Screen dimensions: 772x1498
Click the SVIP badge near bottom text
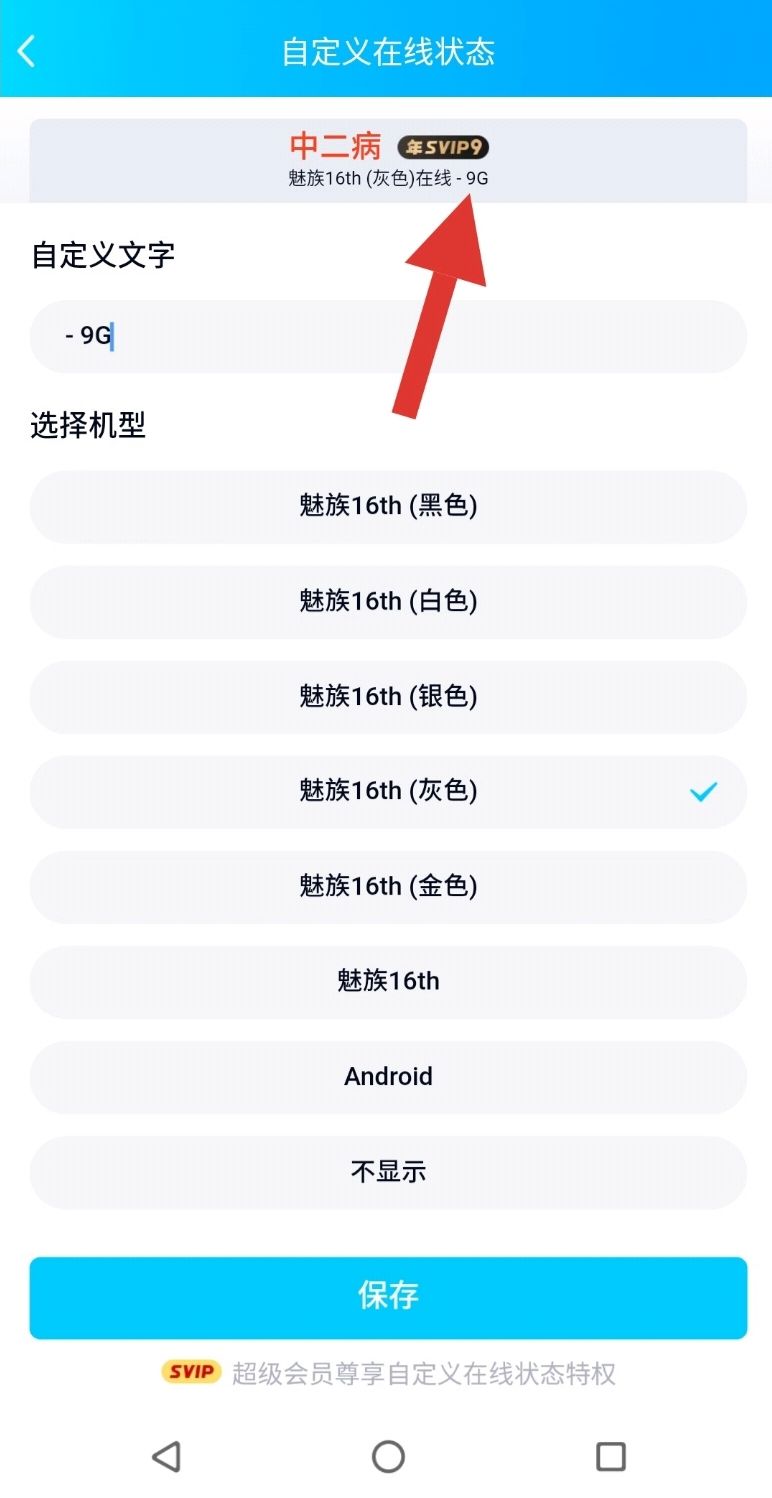pos(191,1373)
